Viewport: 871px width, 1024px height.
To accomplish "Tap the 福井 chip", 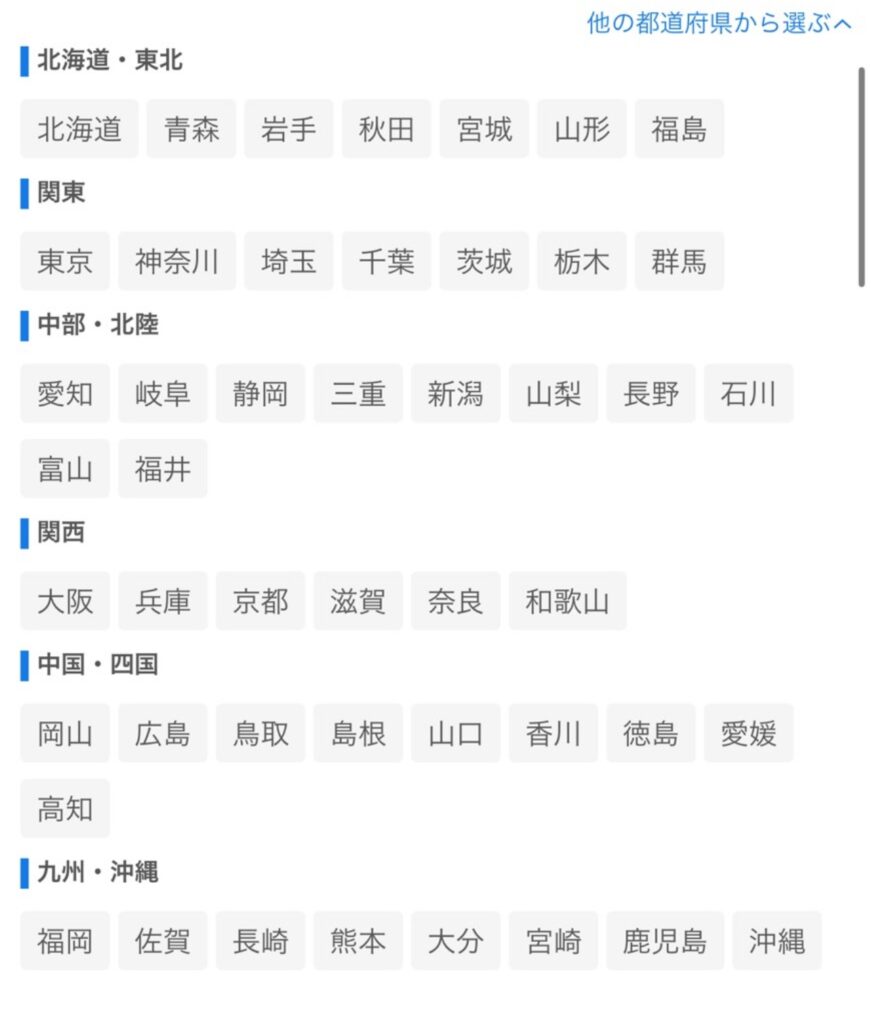I will pyautogui.click(x=162, y=469).
